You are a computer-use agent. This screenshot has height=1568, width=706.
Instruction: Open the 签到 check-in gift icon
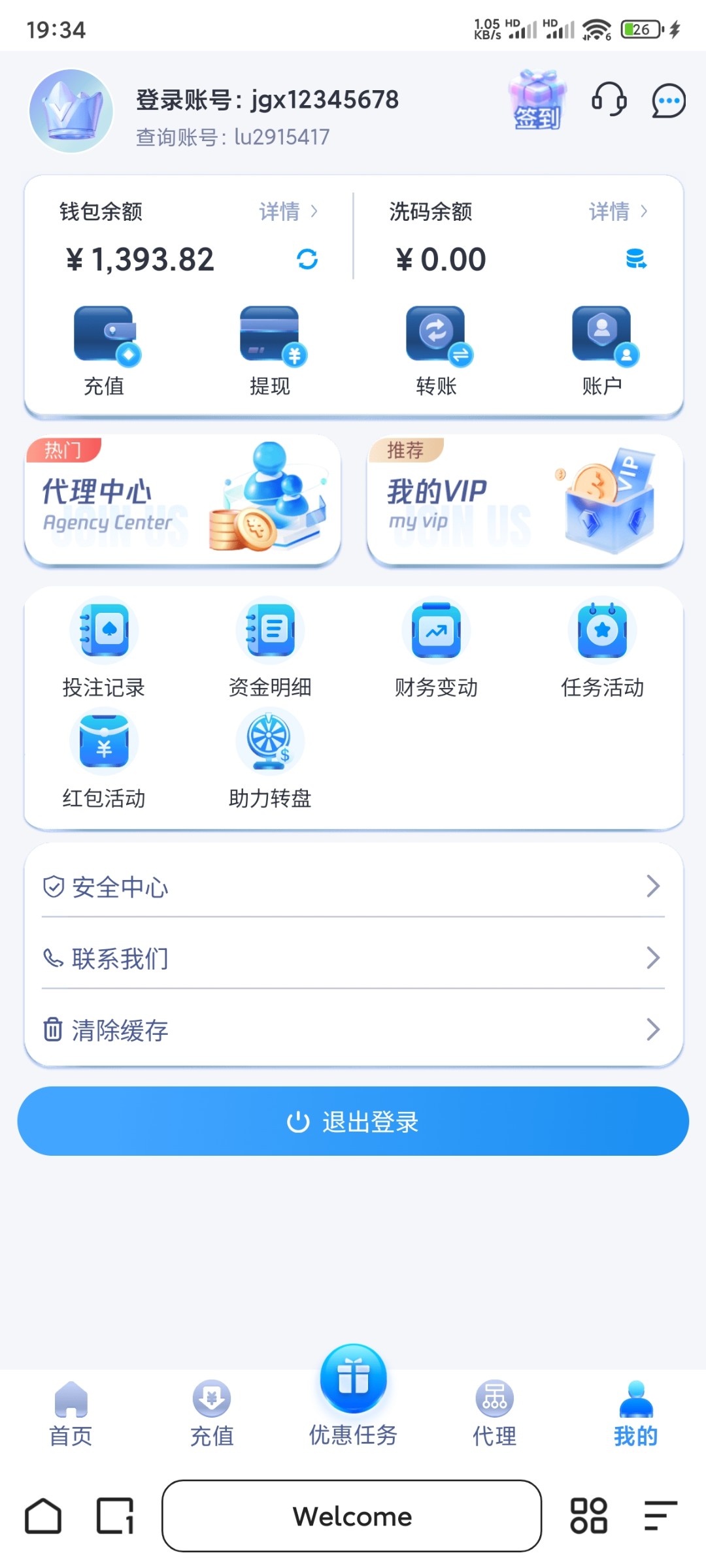pos(537,101)
